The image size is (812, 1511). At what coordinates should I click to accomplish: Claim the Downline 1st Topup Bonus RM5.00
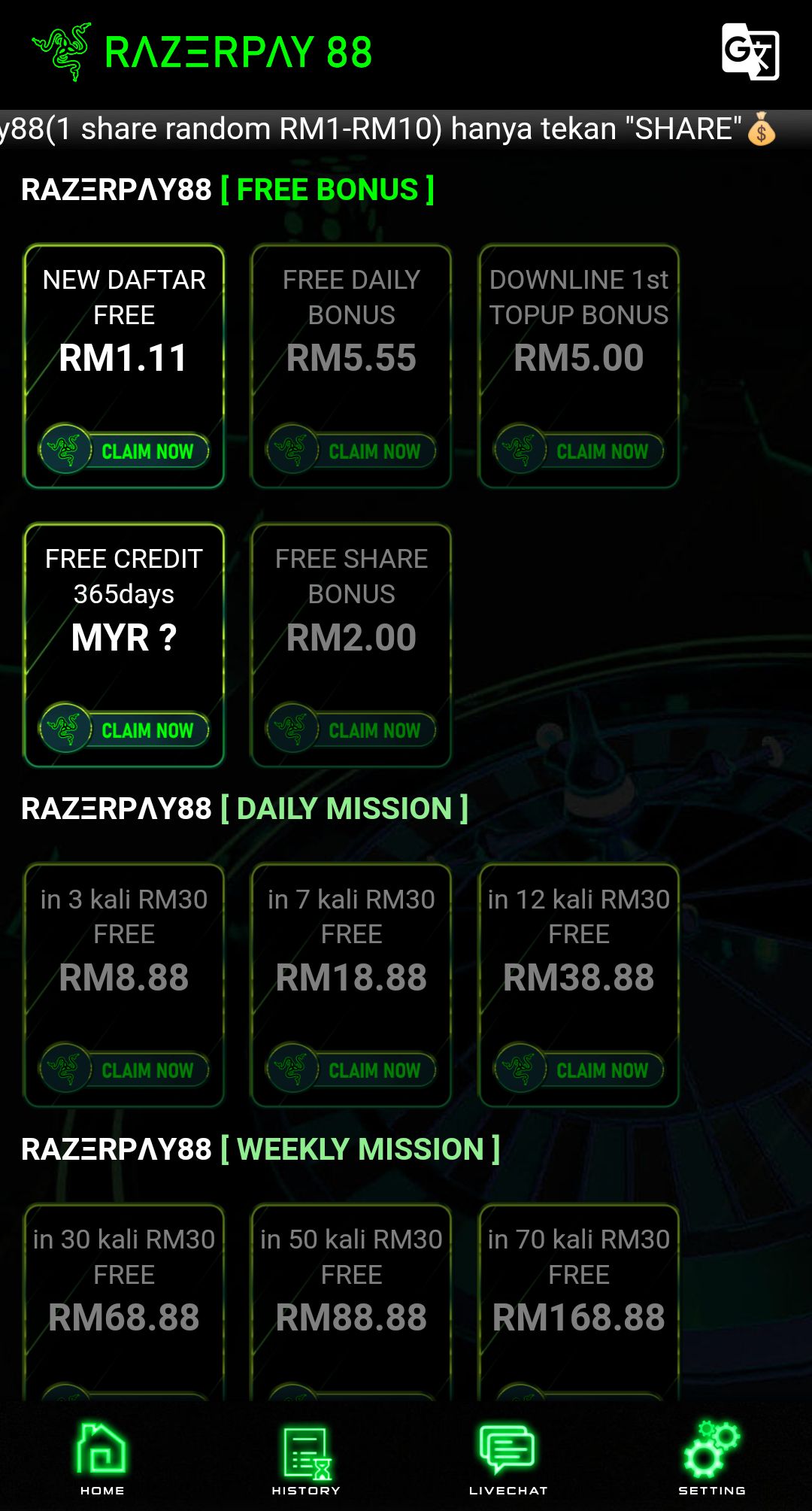(579, 451)
